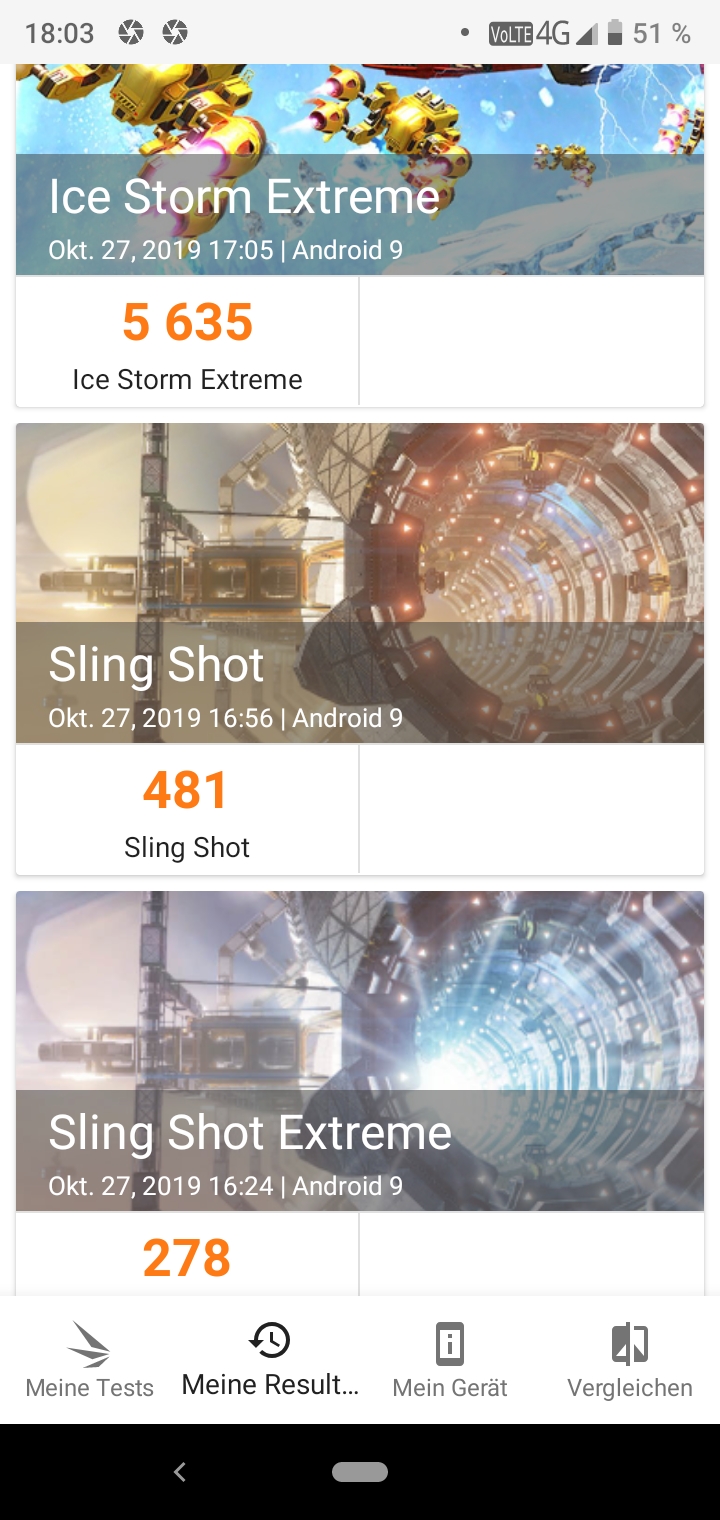Open the Sling Shot Extreme result card

360,1094
